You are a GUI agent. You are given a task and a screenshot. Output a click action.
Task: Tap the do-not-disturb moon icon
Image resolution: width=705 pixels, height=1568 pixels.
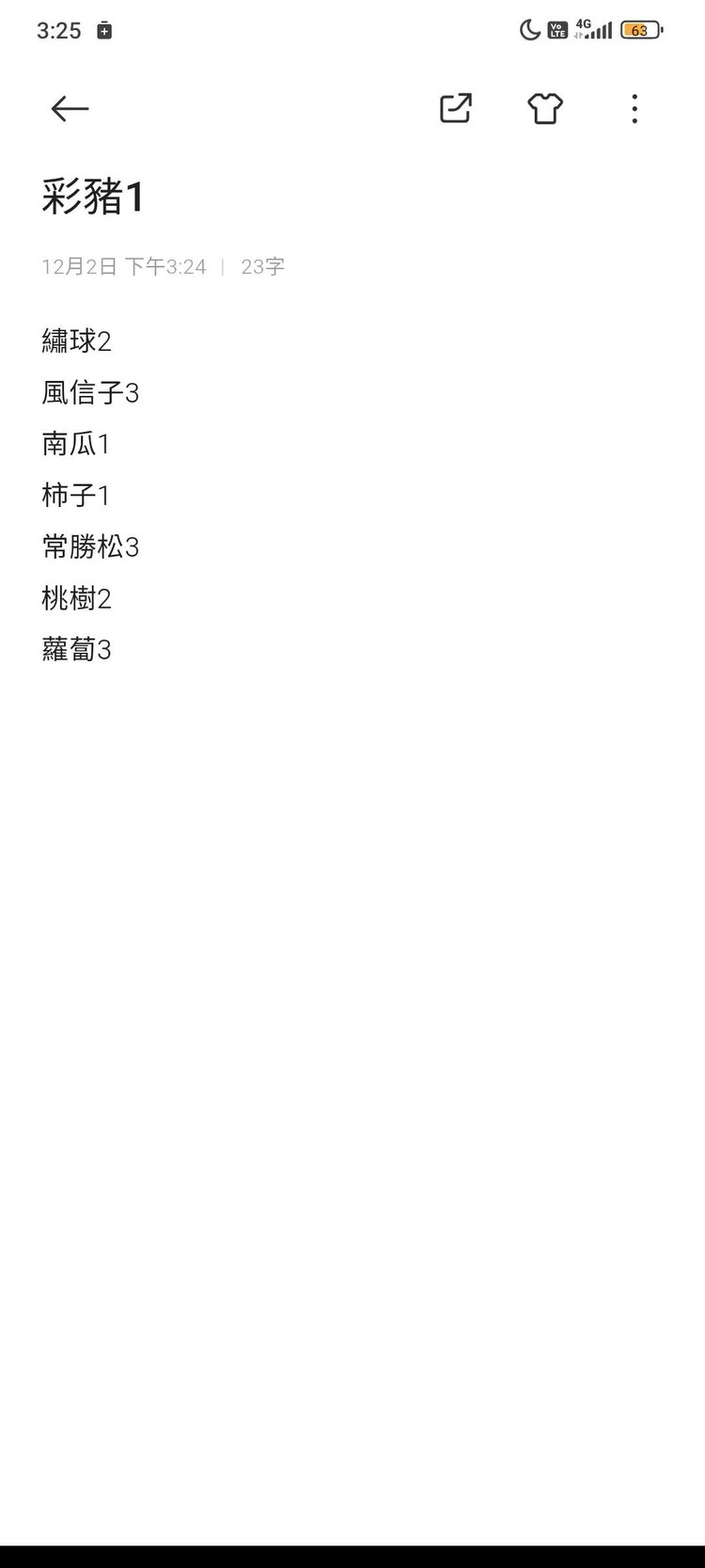[x=529, y=29]
